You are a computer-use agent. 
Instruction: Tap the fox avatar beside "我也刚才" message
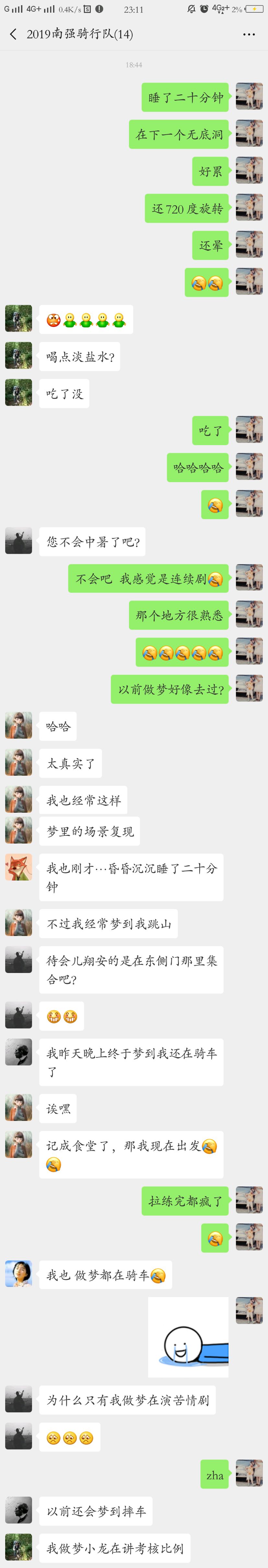pyautogui.click(x=18, y=867)
